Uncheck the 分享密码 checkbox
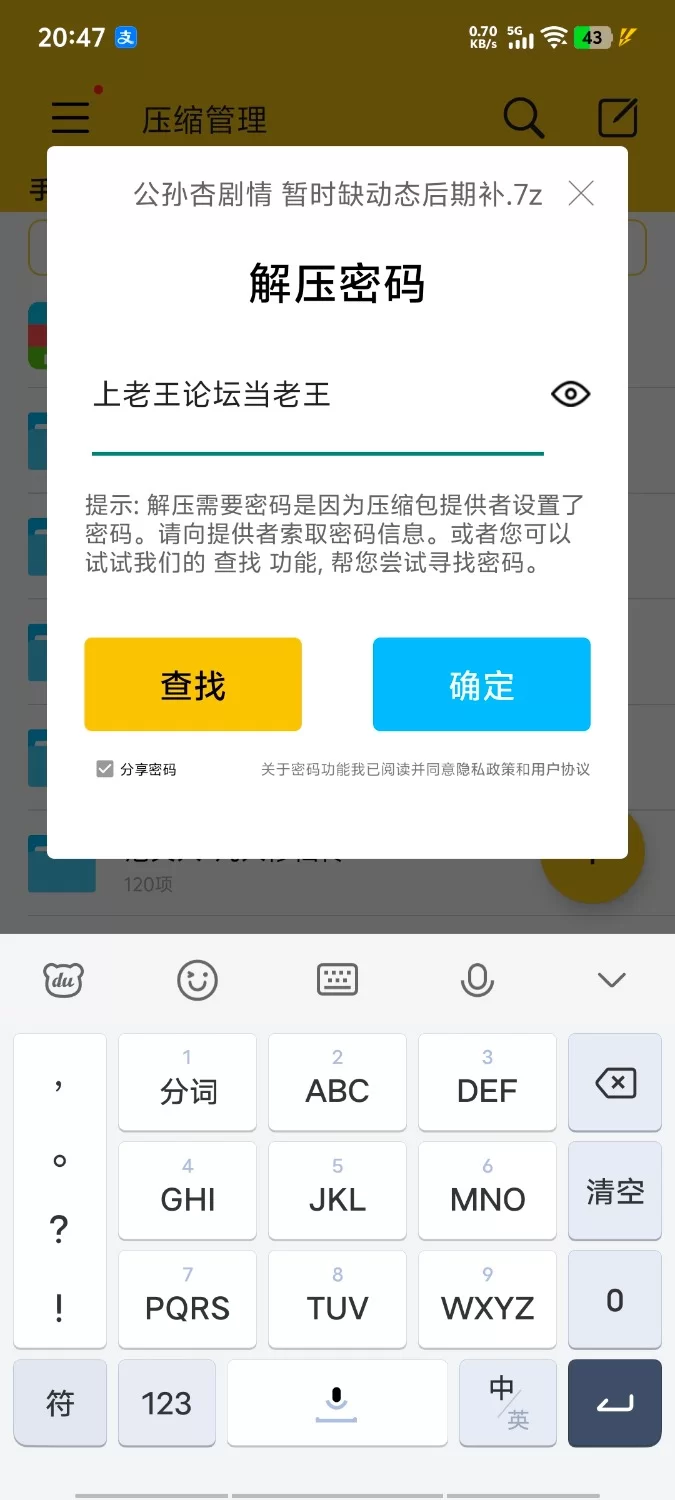The height and width of the screenshot is (1500, 675). pos(105,769)
